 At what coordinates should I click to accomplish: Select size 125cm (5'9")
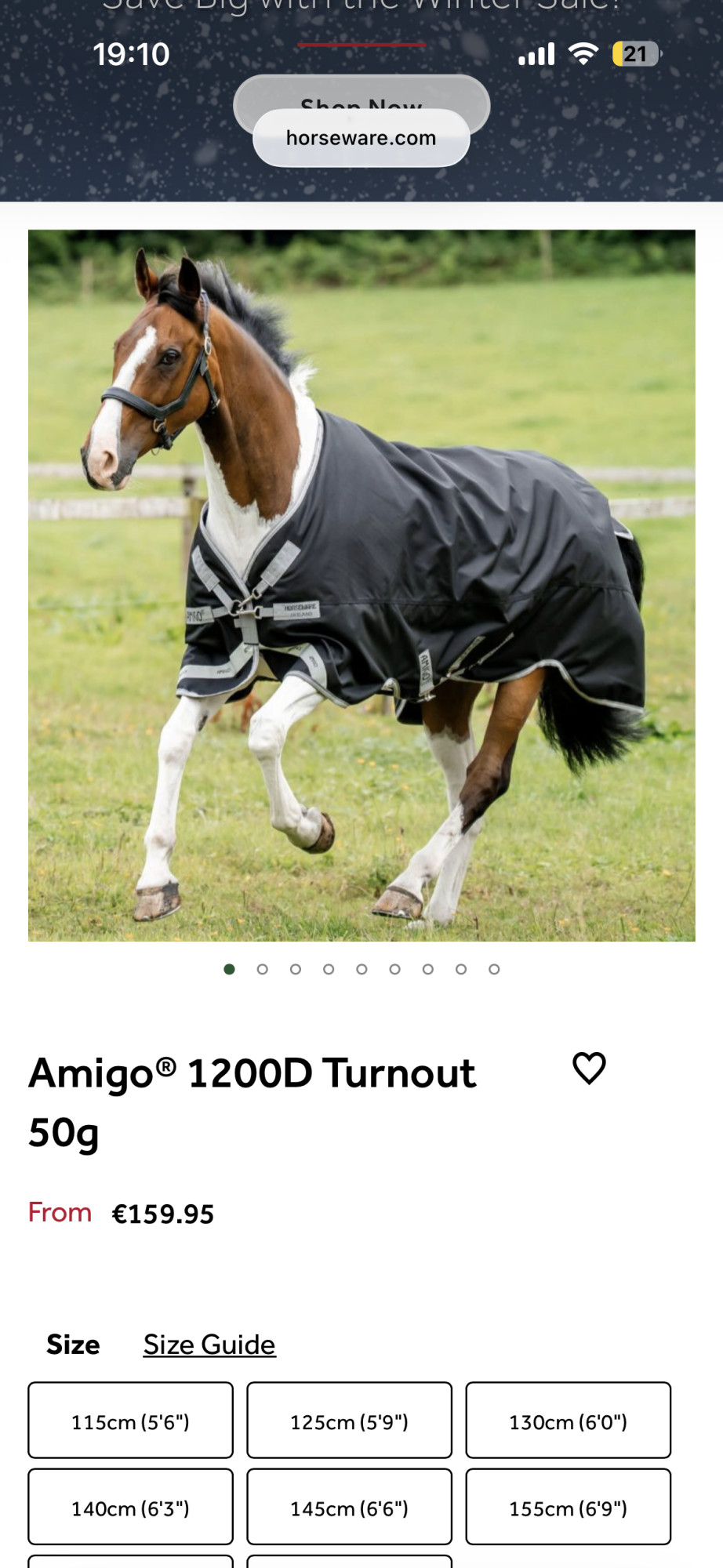[349, 1421]
